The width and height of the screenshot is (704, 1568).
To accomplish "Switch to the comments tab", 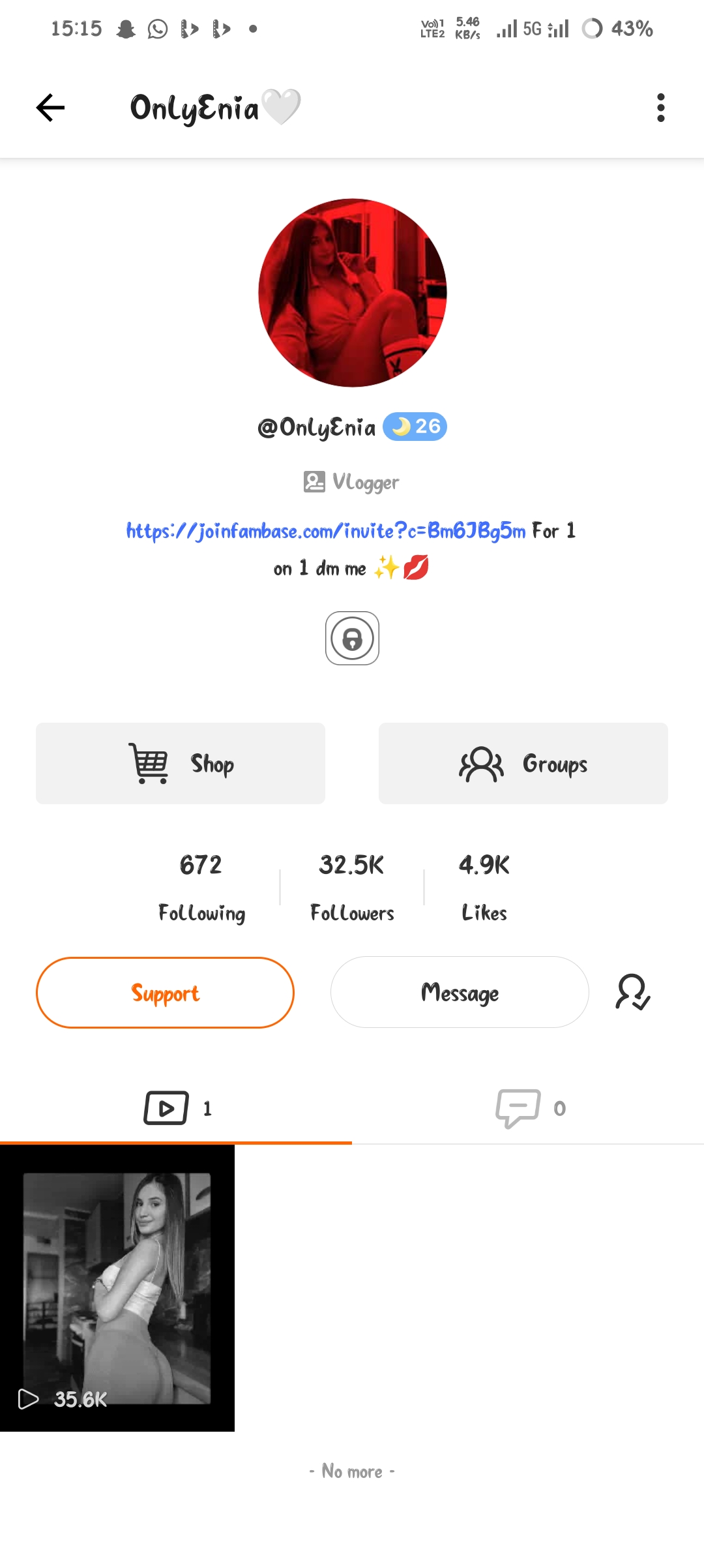I will [x=528, y=1108].
